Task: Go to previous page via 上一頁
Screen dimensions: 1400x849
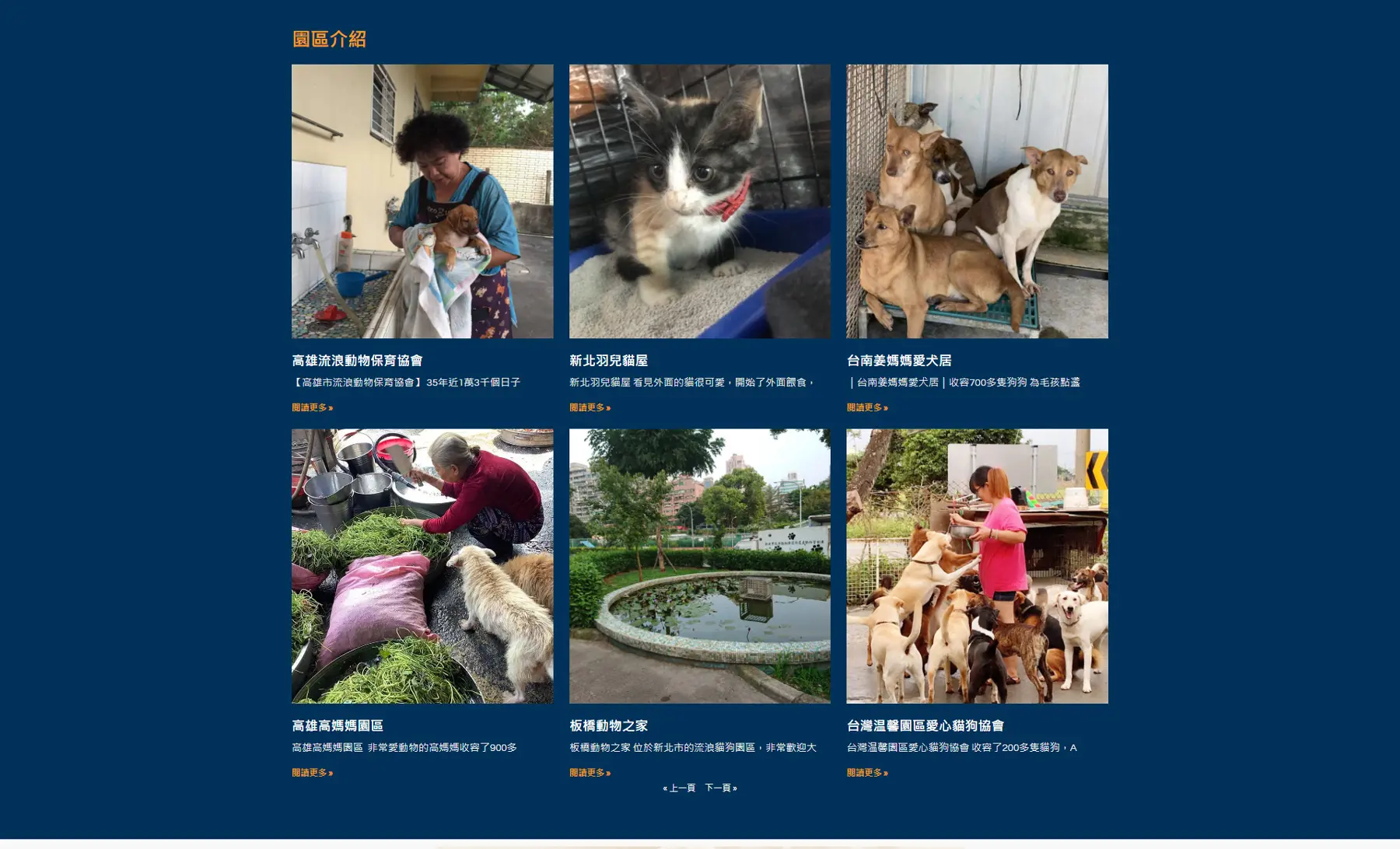Action: (680, 788)
